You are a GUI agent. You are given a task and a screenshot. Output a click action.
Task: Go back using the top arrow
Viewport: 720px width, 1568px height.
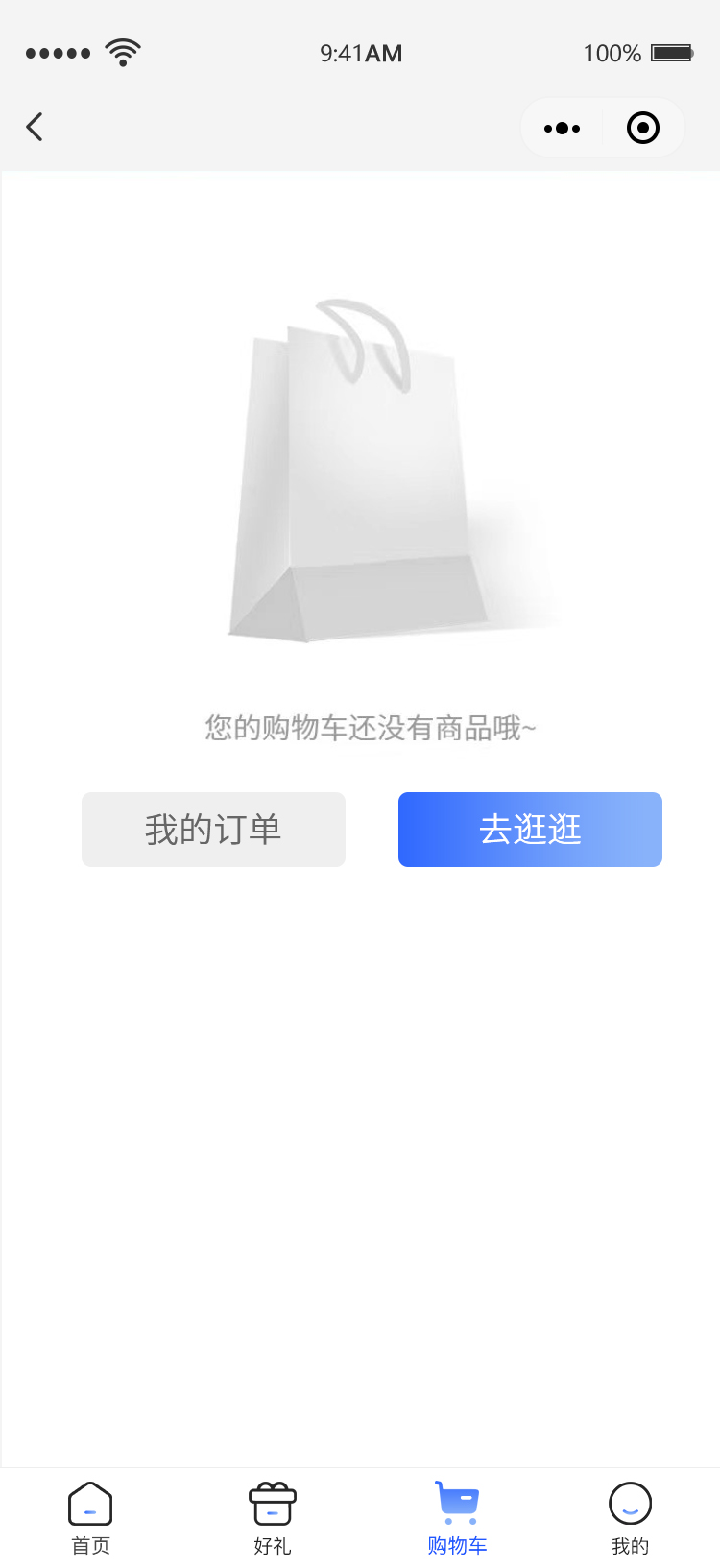[x=35, y=127]
